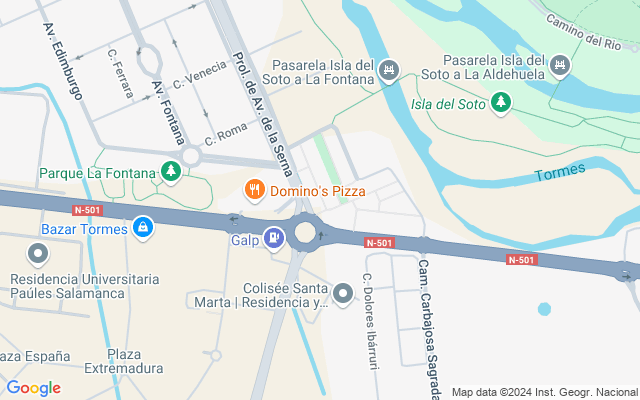Open the Bazar Tormes shop pin
Viewport: 640px width, 400px height.
[144, 229]
